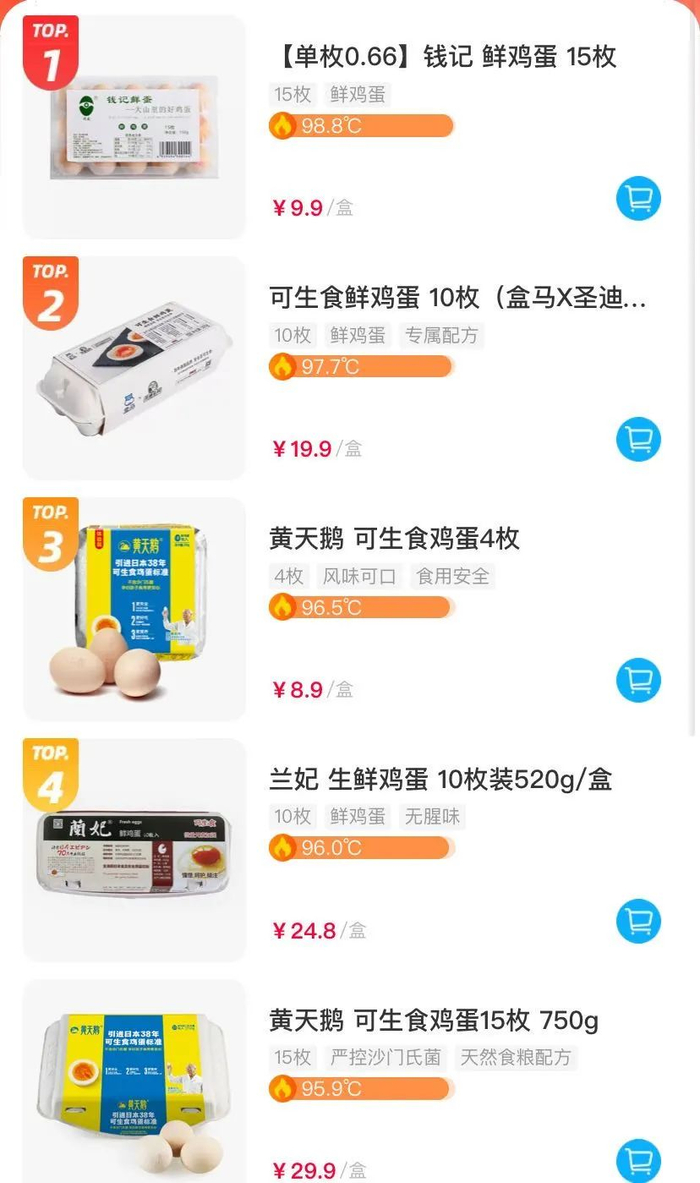Add 可生食鲜鸡蛋 10枚 to cart
Screen dimensions: 700x1183
(x=638, y=439)
